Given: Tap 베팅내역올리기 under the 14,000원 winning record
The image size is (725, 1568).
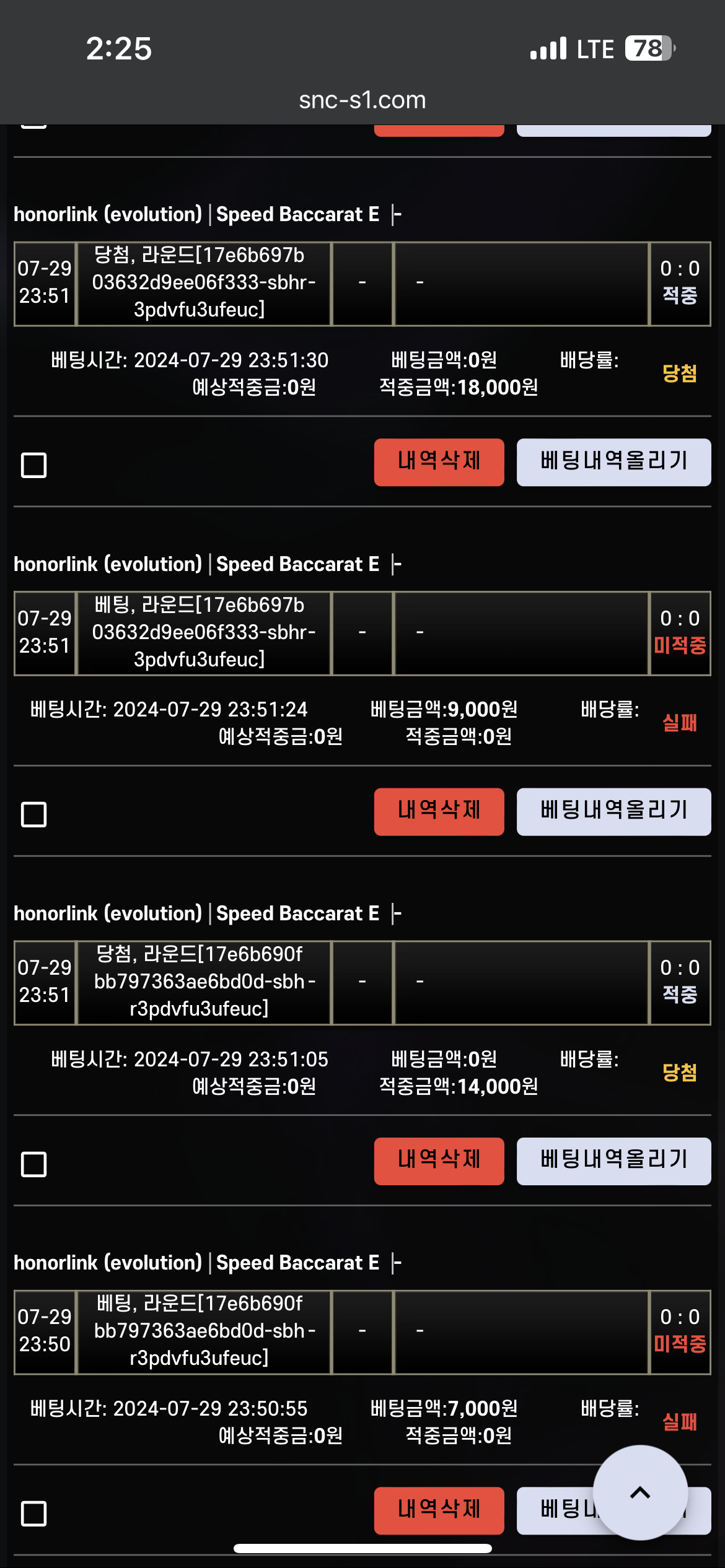Looking at the screenshot, I should [x=613, y=1161].
